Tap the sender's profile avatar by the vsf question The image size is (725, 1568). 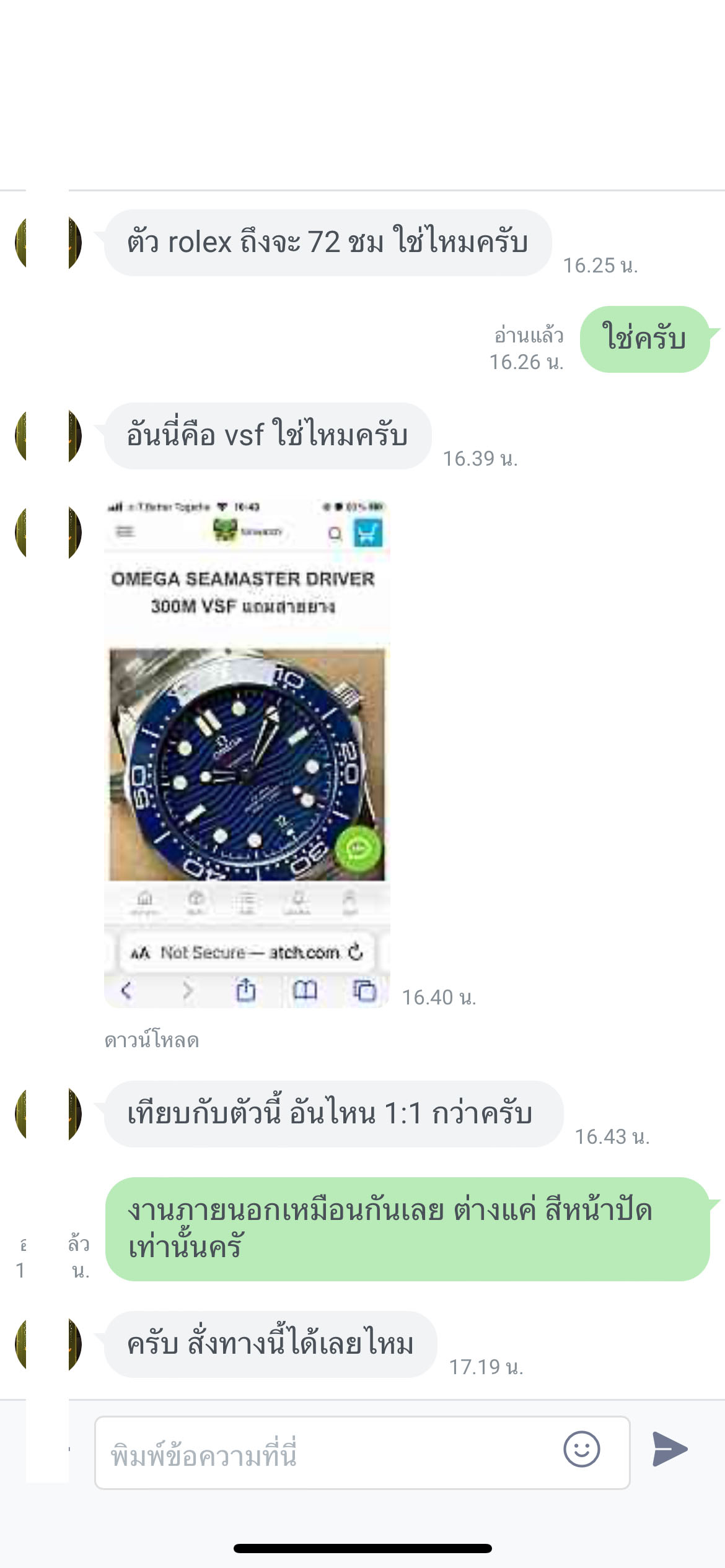[x=48, y=433]
